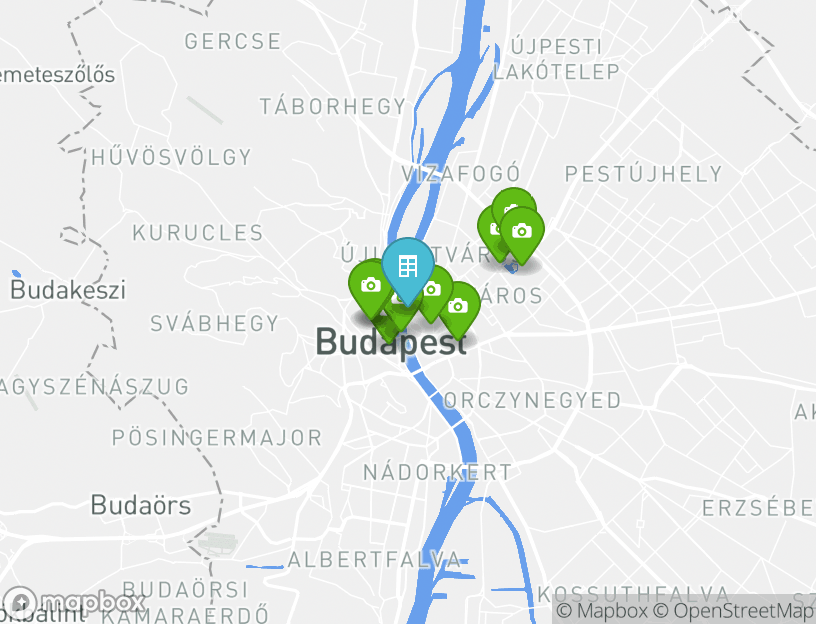The height and width of the screenshot is (624, 816).
Task: Select the green camera marker nearest Pestújhely
Action: point(521,231)
